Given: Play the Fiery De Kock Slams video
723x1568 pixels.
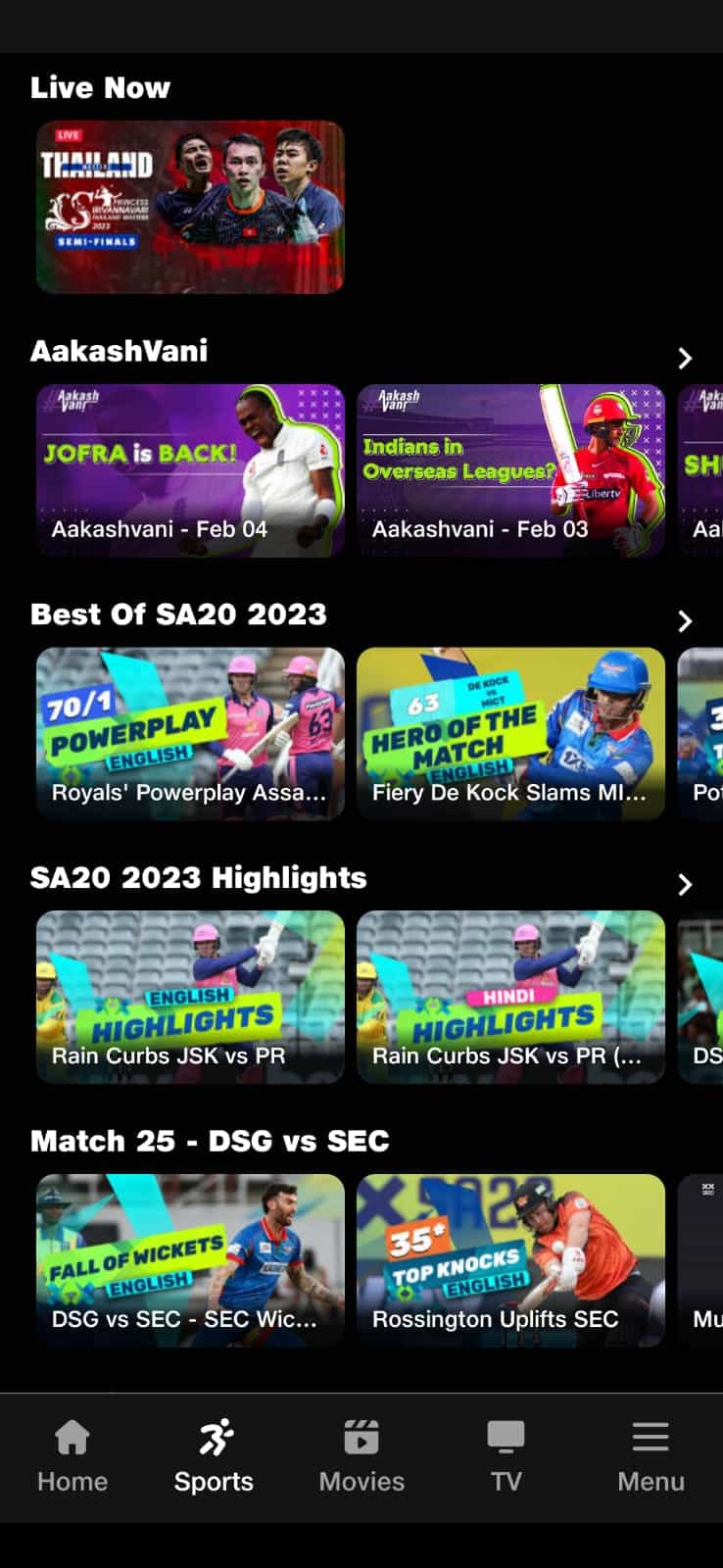Looking at the screenshot, I should point(510,733).
